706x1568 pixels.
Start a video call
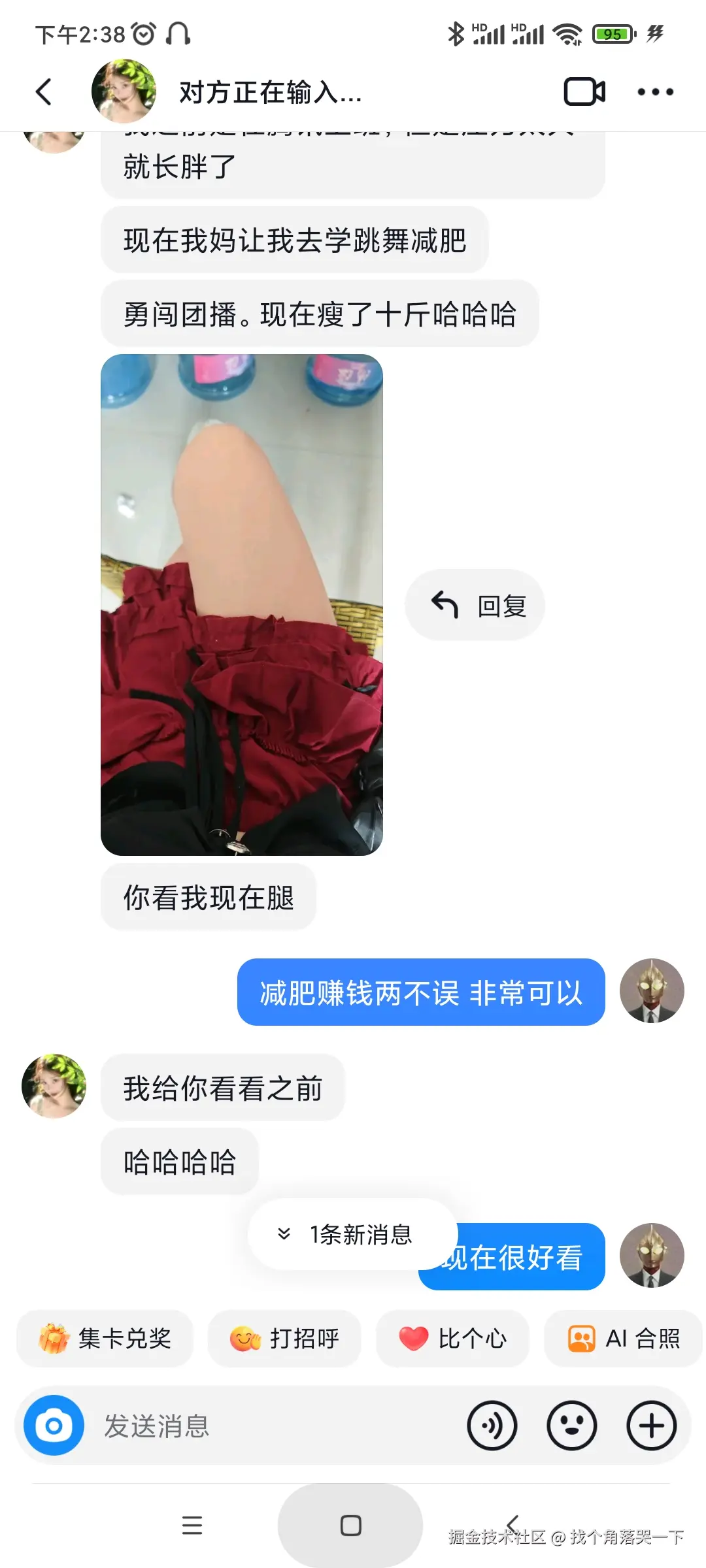[584, 91]
